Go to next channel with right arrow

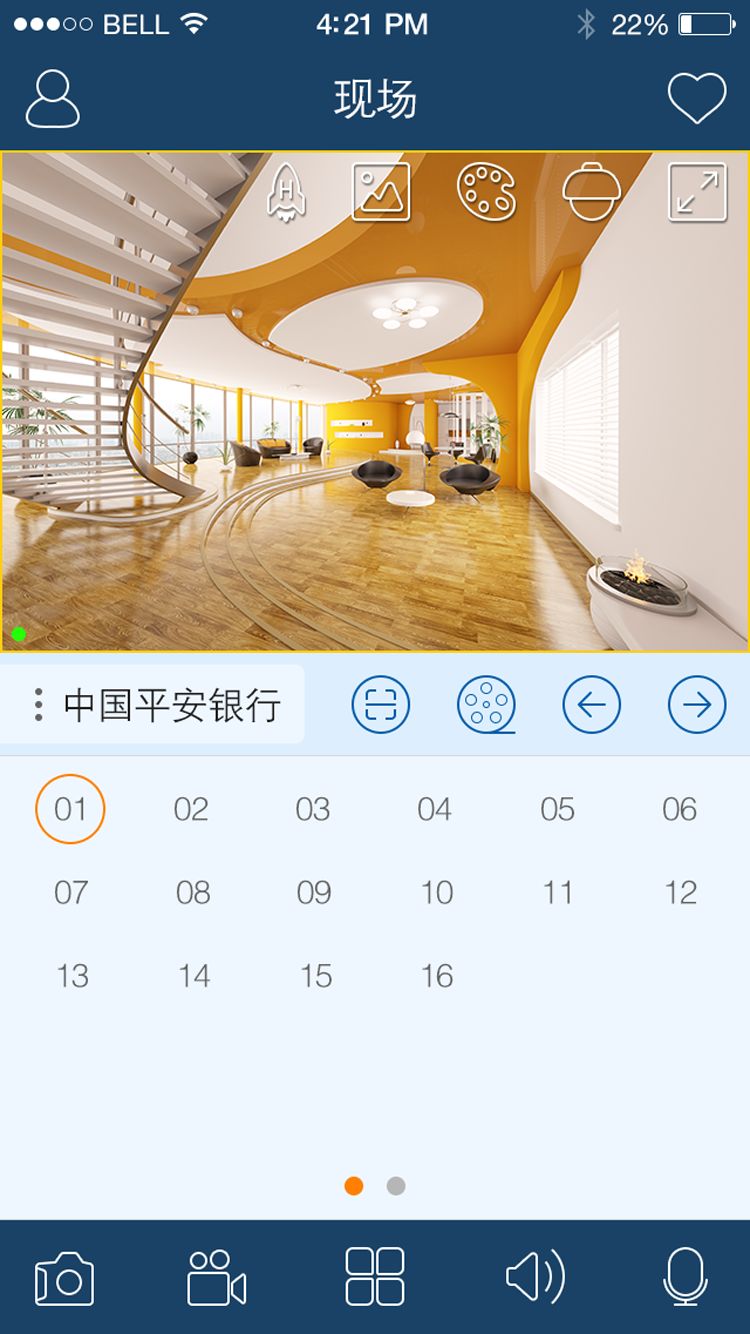(x=697, y=705)
